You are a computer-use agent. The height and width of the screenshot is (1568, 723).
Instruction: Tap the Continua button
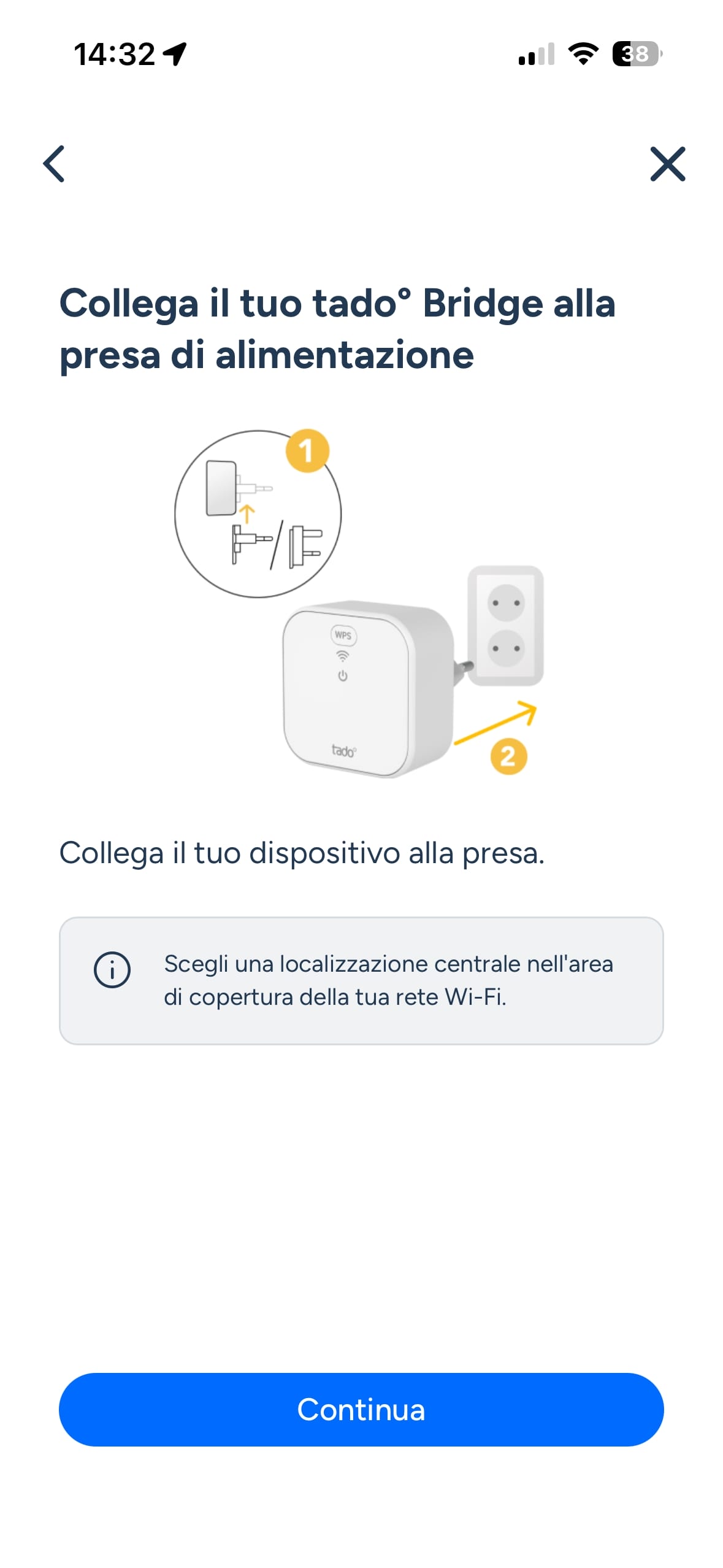point(361,1409)
